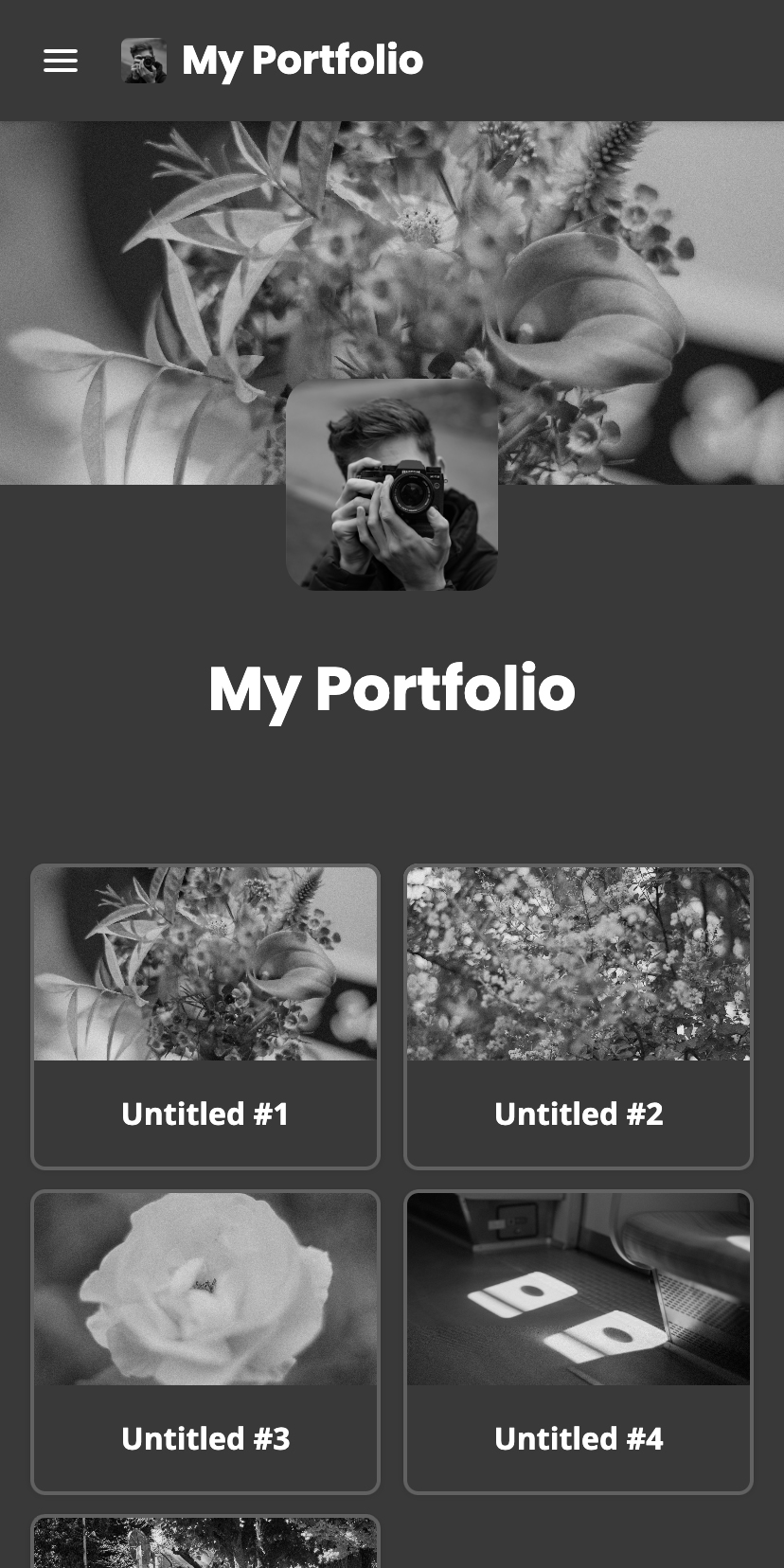
Task: Open the Untitled #2 photo card
Action: click(x=579, y=1016)
